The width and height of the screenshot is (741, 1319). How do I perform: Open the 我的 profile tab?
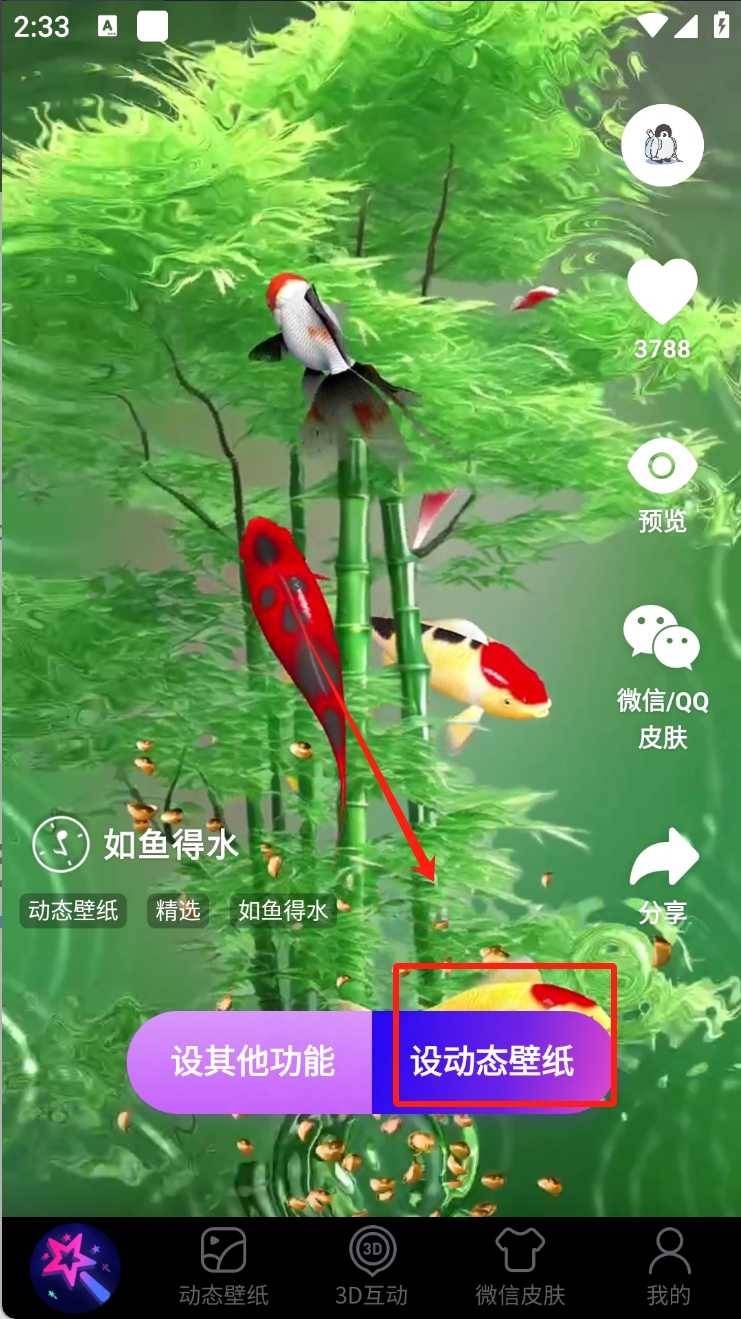[x=668, y=1268]
